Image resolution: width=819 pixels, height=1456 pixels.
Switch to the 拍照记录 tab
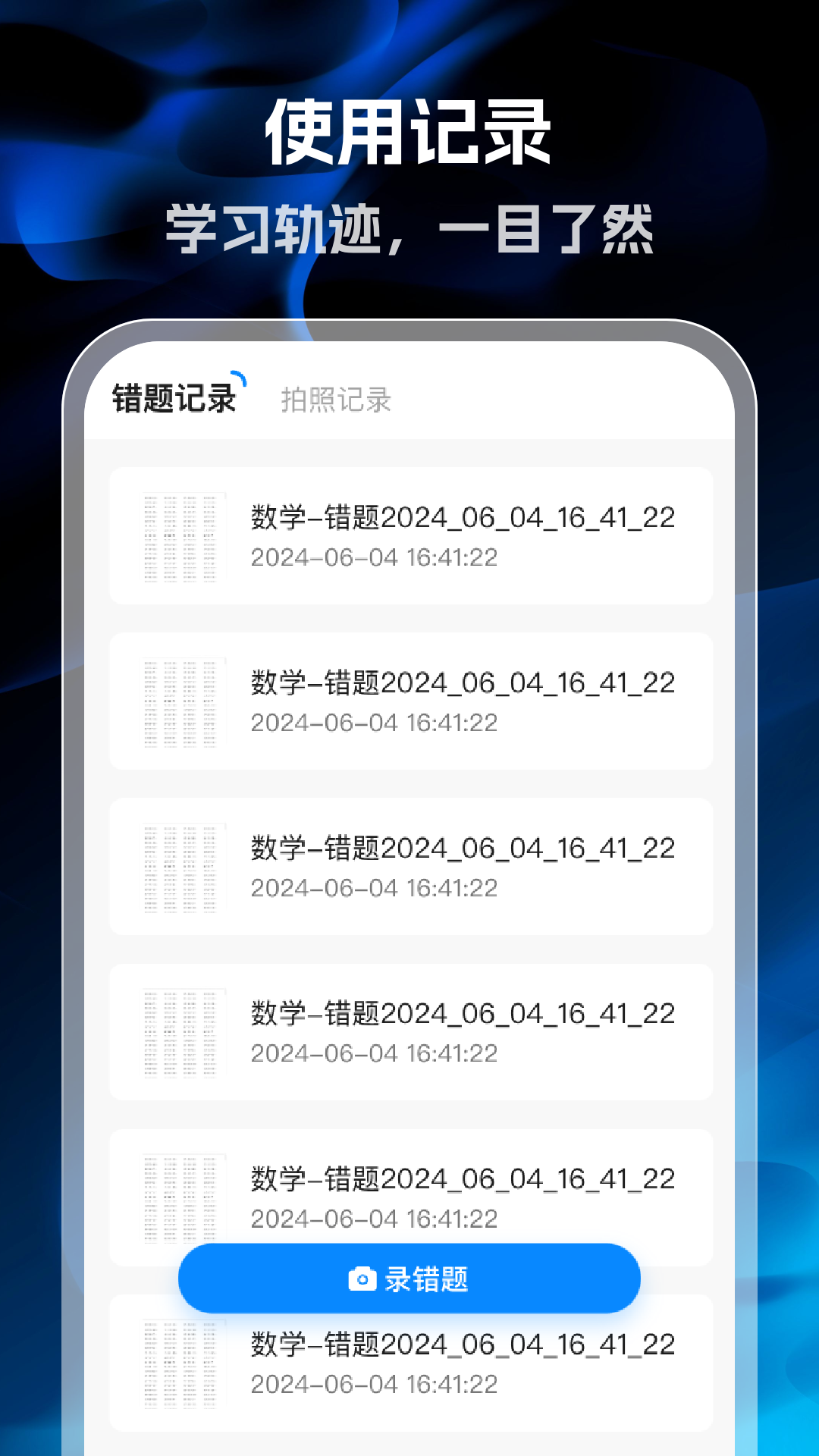pos(336,396)
